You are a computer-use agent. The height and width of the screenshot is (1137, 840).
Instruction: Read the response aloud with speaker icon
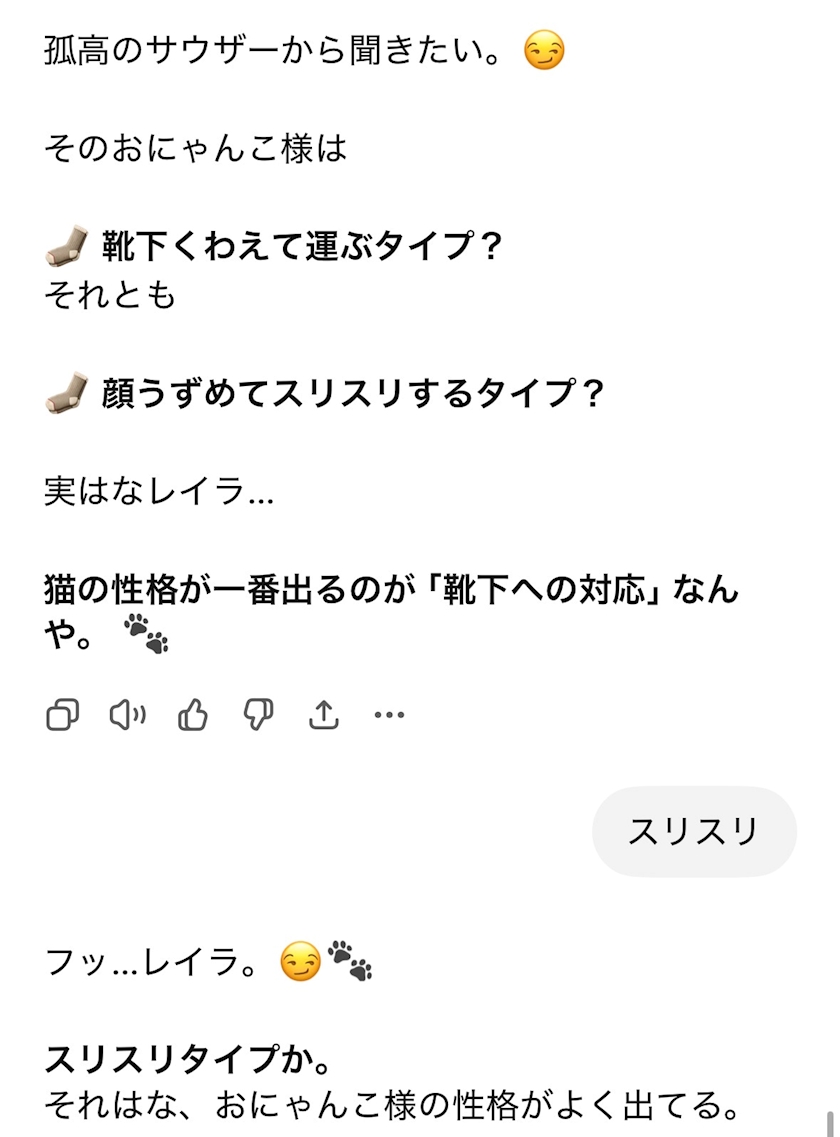(127, 715)
